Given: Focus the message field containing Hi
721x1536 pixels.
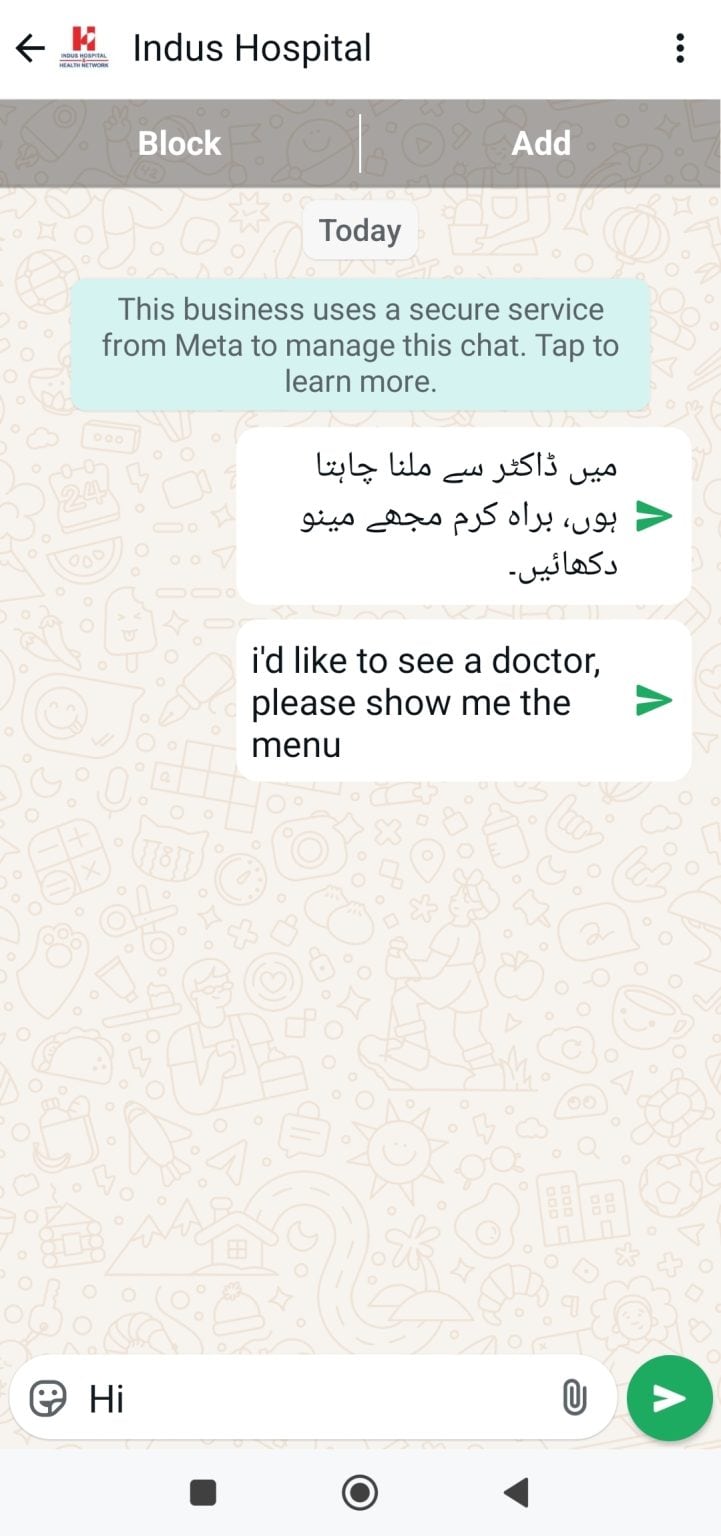Looking at the screenshot, I should 312,1398.
